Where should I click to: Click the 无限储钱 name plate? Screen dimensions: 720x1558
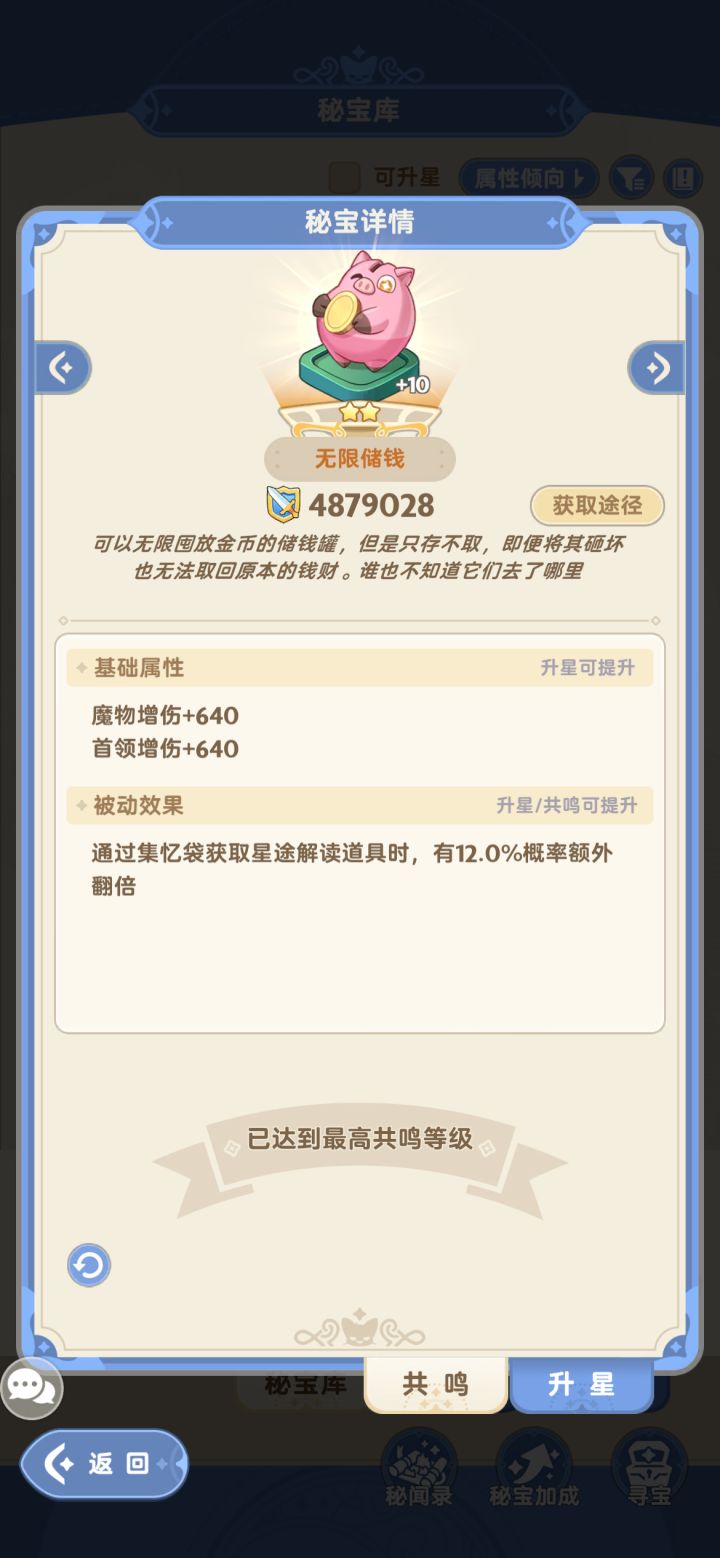point(360,459)
